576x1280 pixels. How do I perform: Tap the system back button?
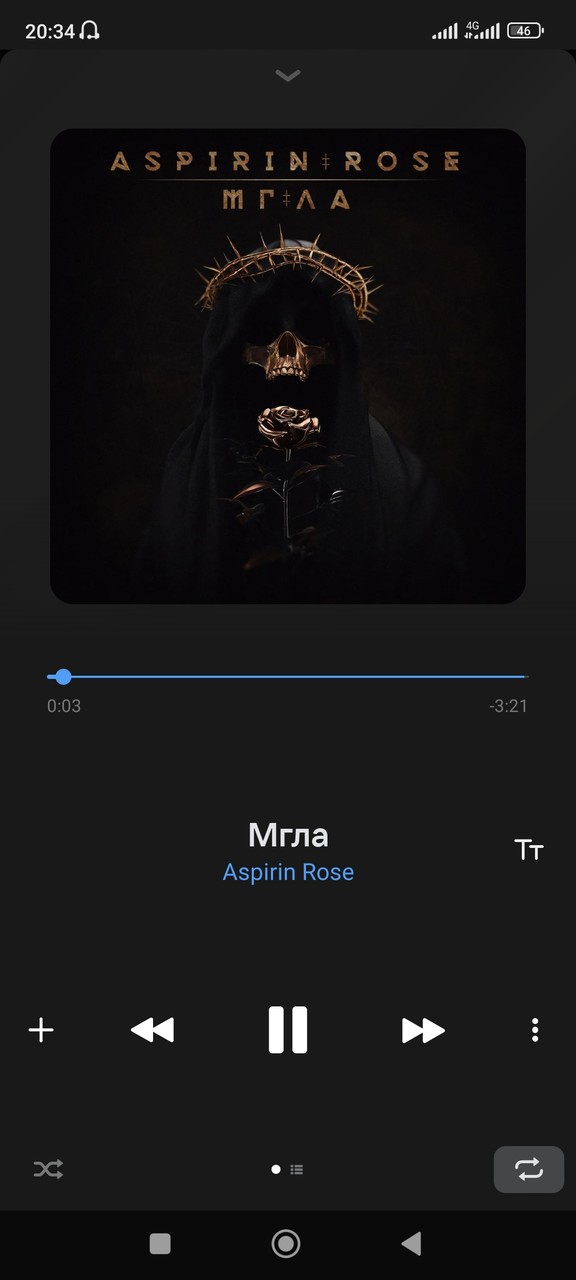coord(411,1243)
